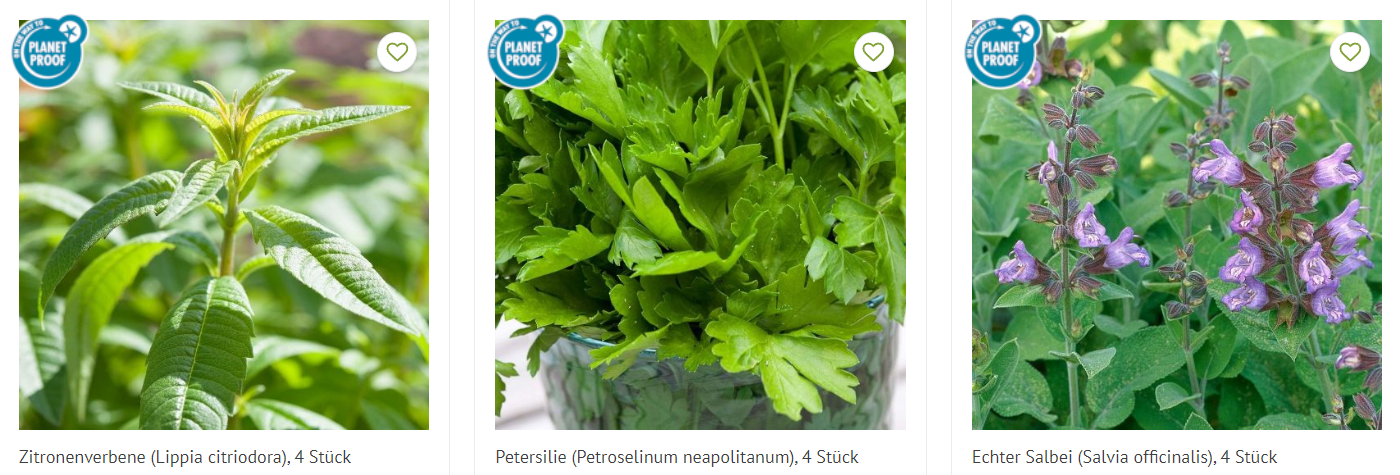Open the Zitronenverbene (Lippia citriodora) title link
The height and width of the screenshot is (475, 1400).
click(185, 457)
